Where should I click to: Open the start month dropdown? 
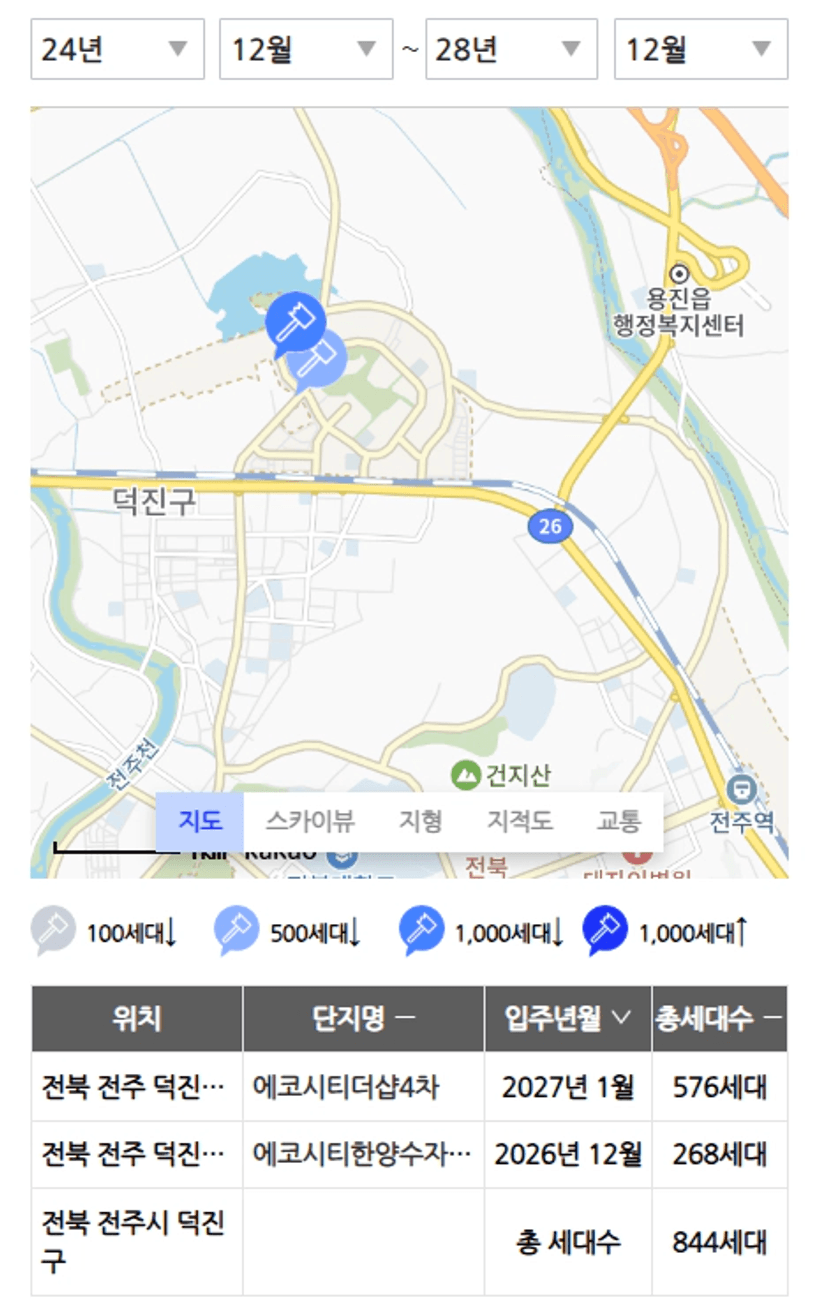(x=305, y=48)
